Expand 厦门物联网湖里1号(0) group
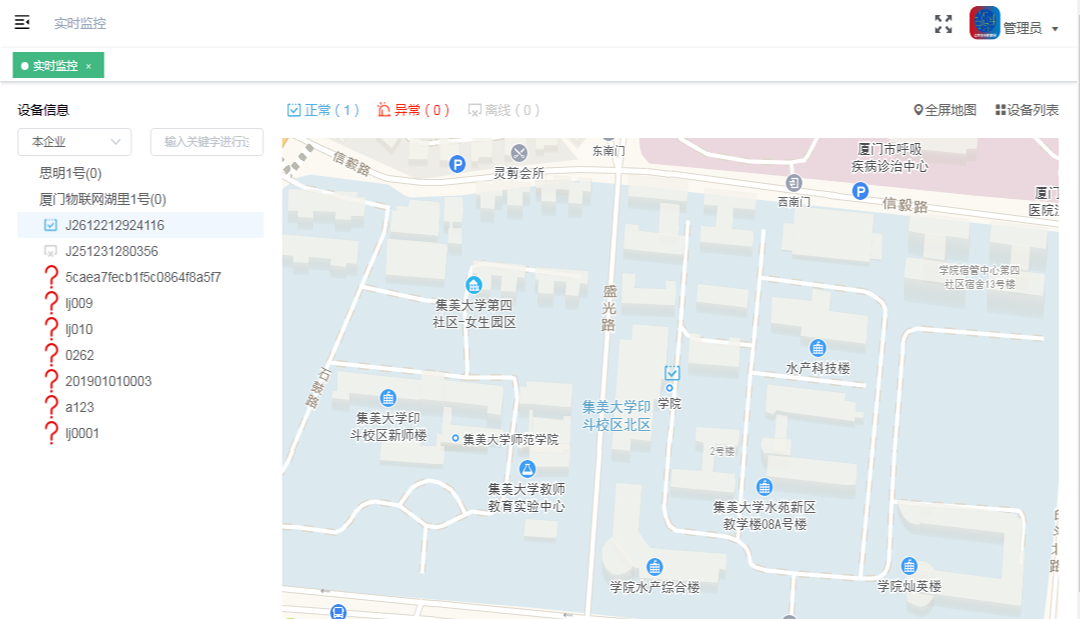The height and width of the screenshot is (619, 1080). point(102,199)
